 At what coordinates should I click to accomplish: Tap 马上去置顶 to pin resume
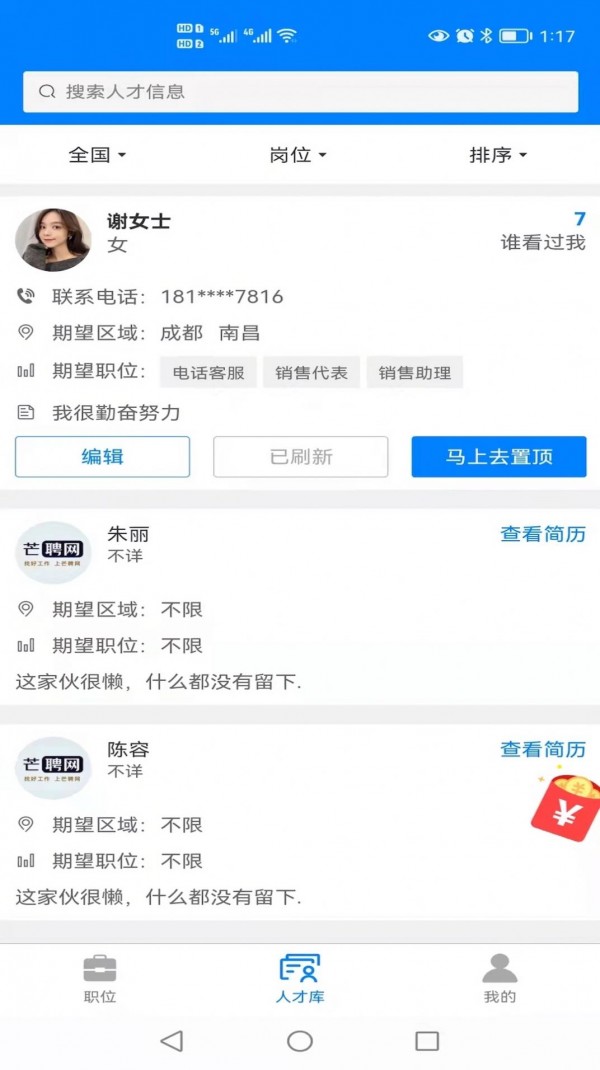pos(499,457)
